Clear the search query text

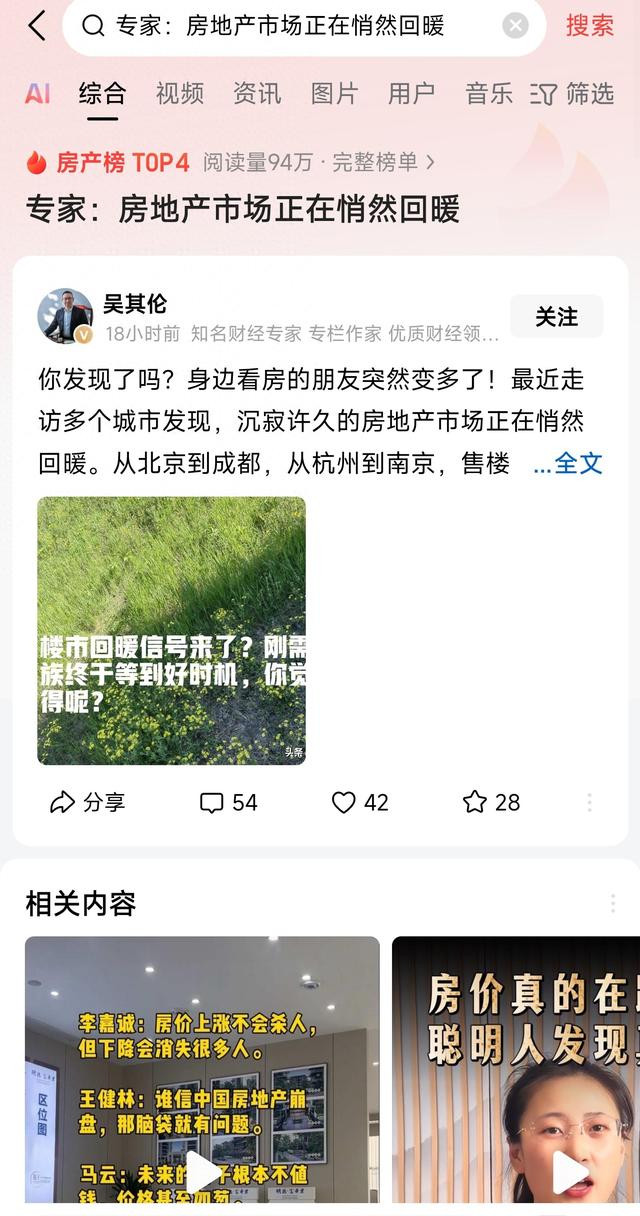tap(515, 26)
